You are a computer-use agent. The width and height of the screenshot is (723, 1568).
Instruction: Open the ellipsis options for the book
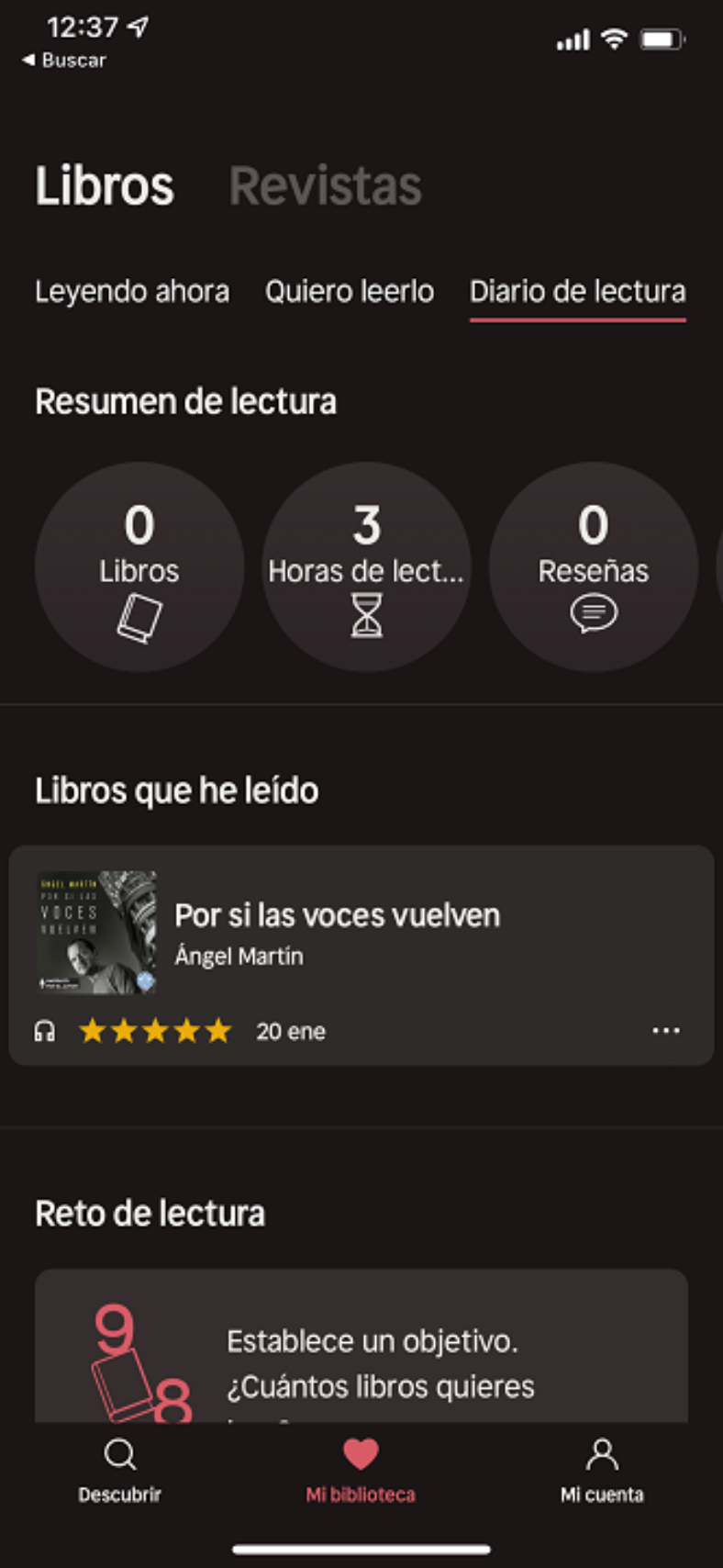666,1031
